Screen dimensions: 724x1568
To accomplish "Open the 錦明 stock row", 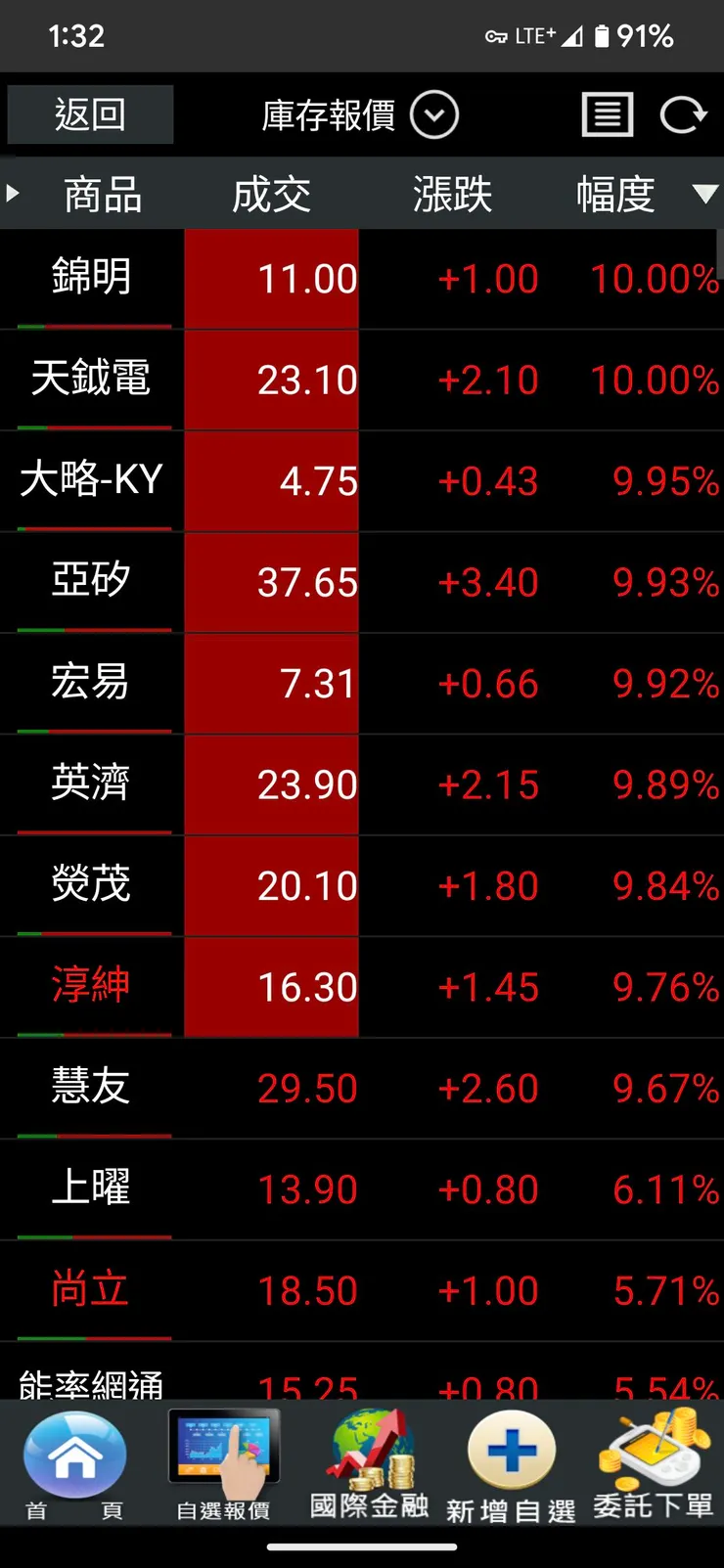I will click(x=91, y=277).
